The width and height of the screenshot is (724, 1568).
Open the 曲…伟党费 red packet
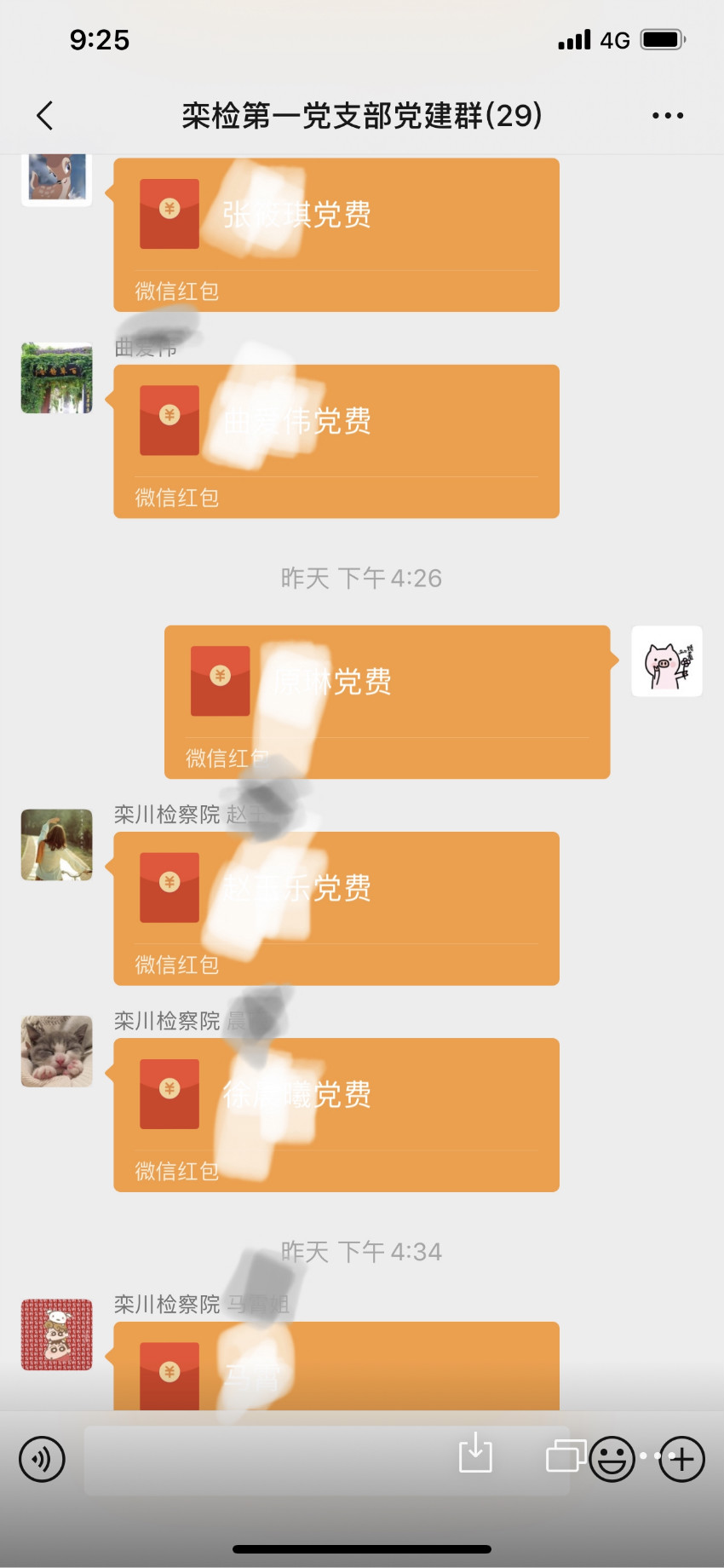click(x=336, y=441)
